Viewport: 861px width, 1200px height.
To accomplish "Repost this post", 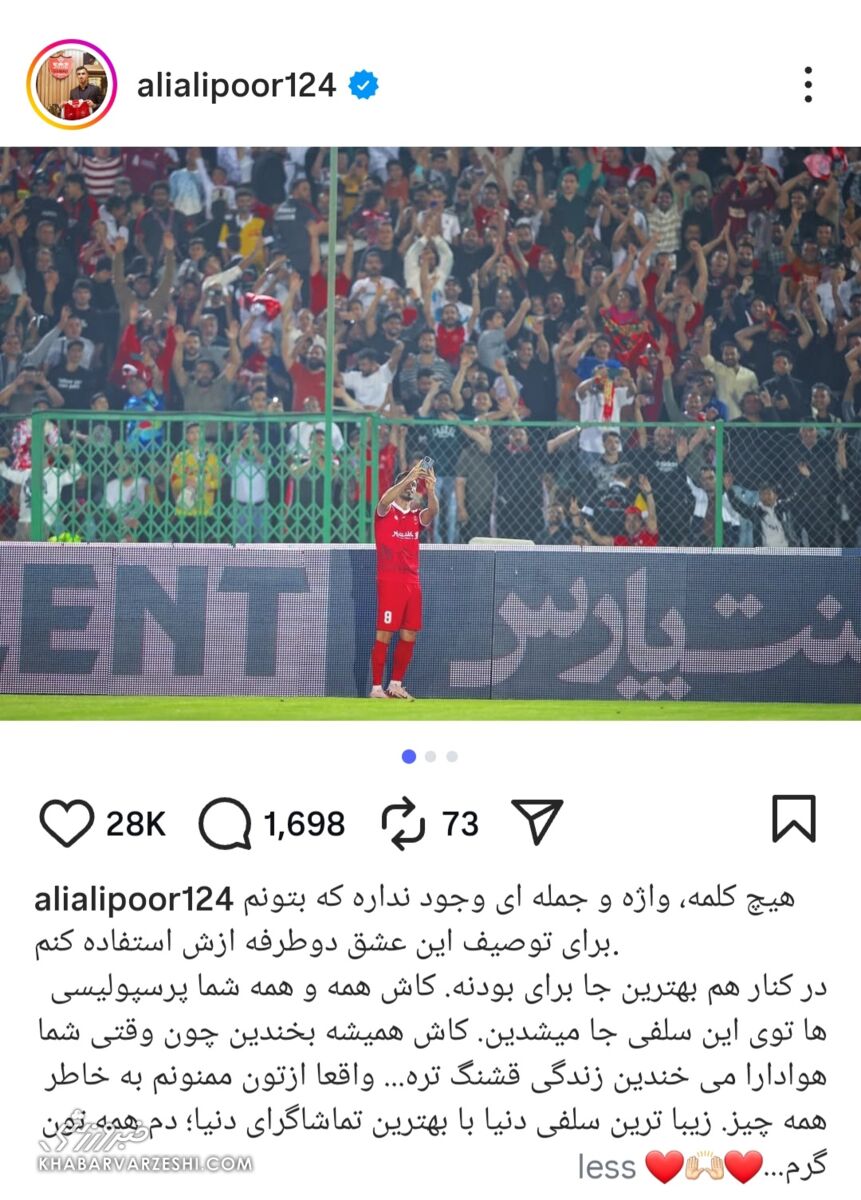I will click(403, 823).
